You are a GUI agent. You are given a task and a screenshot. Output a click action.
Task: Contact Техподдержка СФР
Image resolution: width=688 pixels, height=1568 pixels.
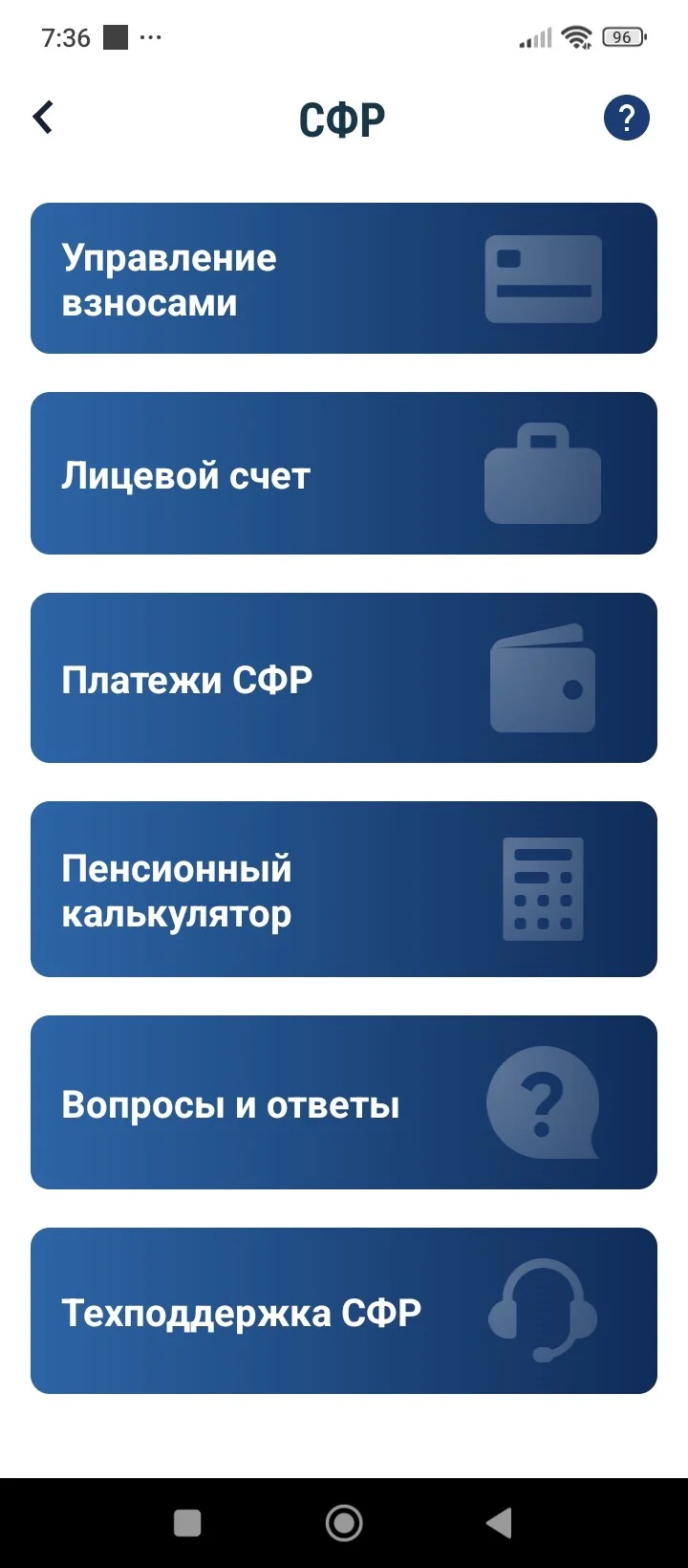click(344, 1311)
